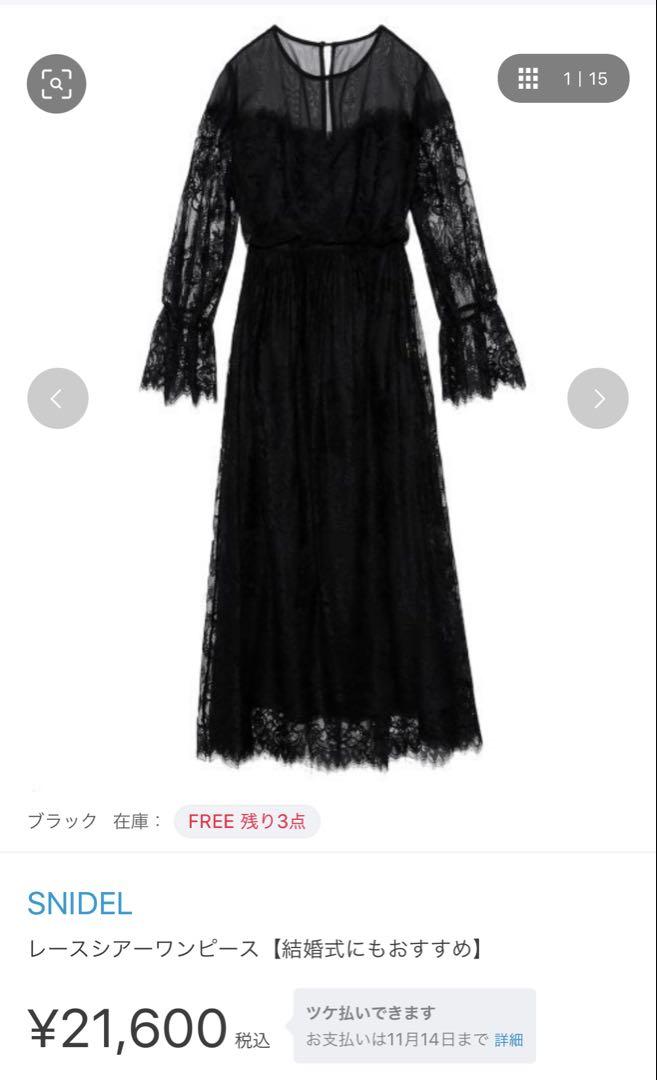Open the 詳細 payment details link
Screen dimensions: 657x1080
508,1040
